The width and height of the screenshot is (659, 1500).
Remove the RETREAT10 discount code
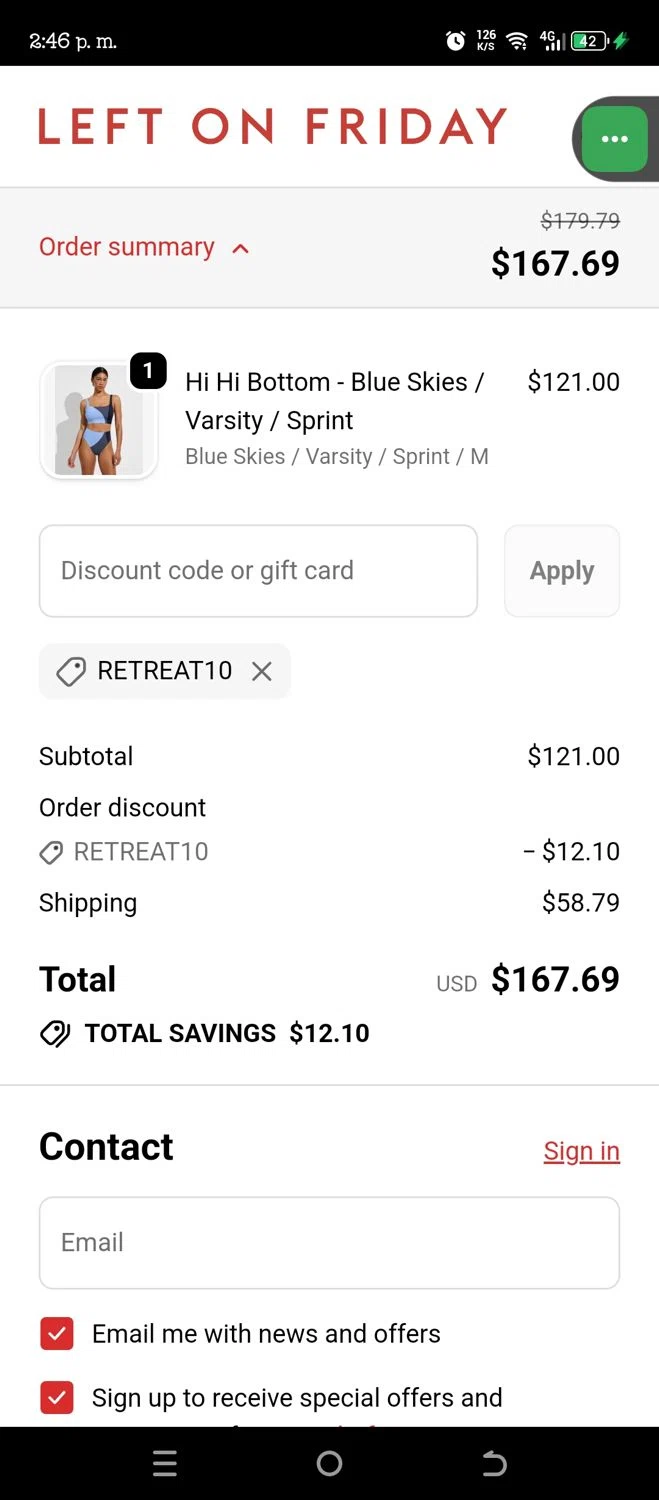point(262,671)
